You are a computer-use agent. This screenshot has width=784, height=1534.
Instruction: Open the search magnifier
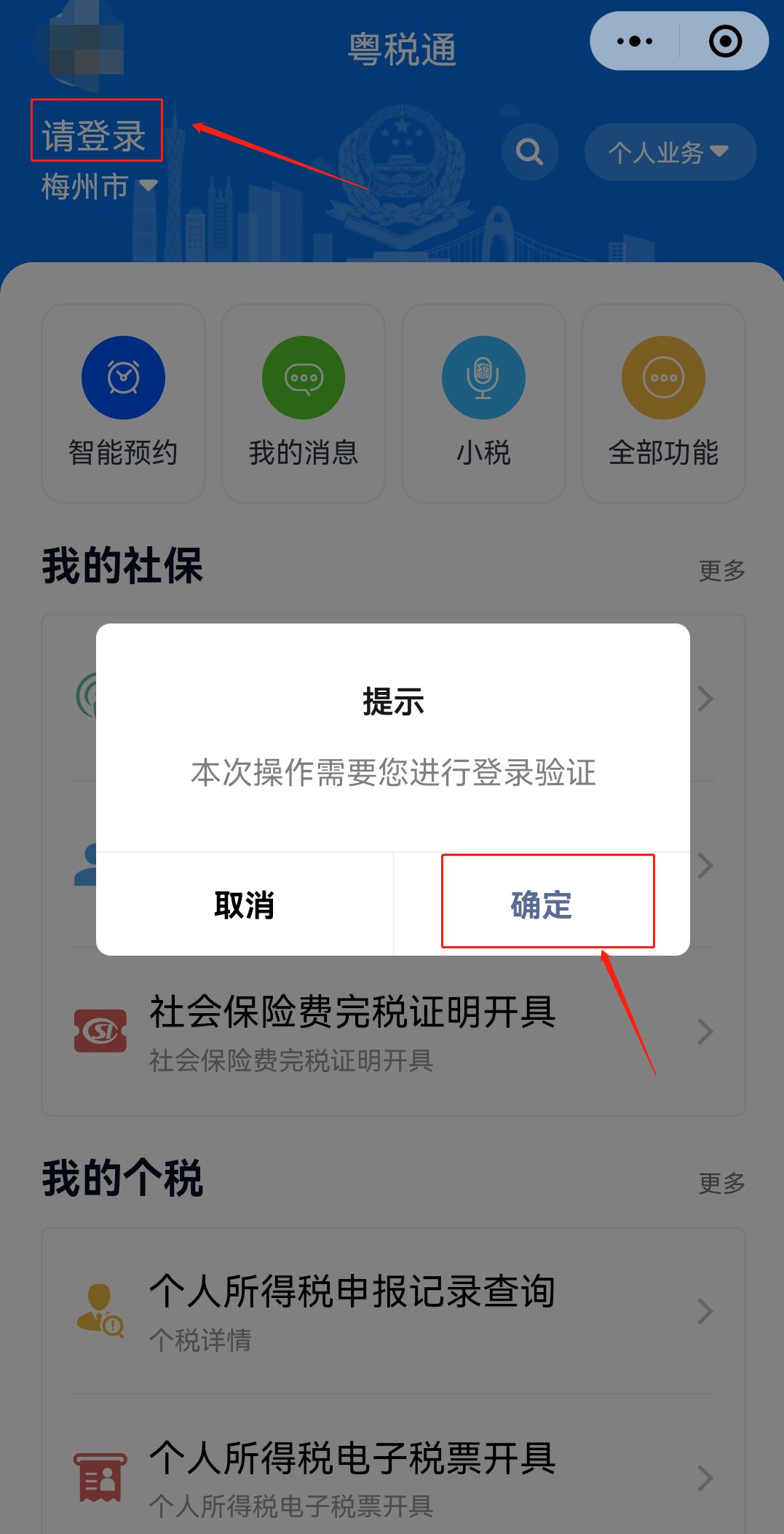[530, 152]
